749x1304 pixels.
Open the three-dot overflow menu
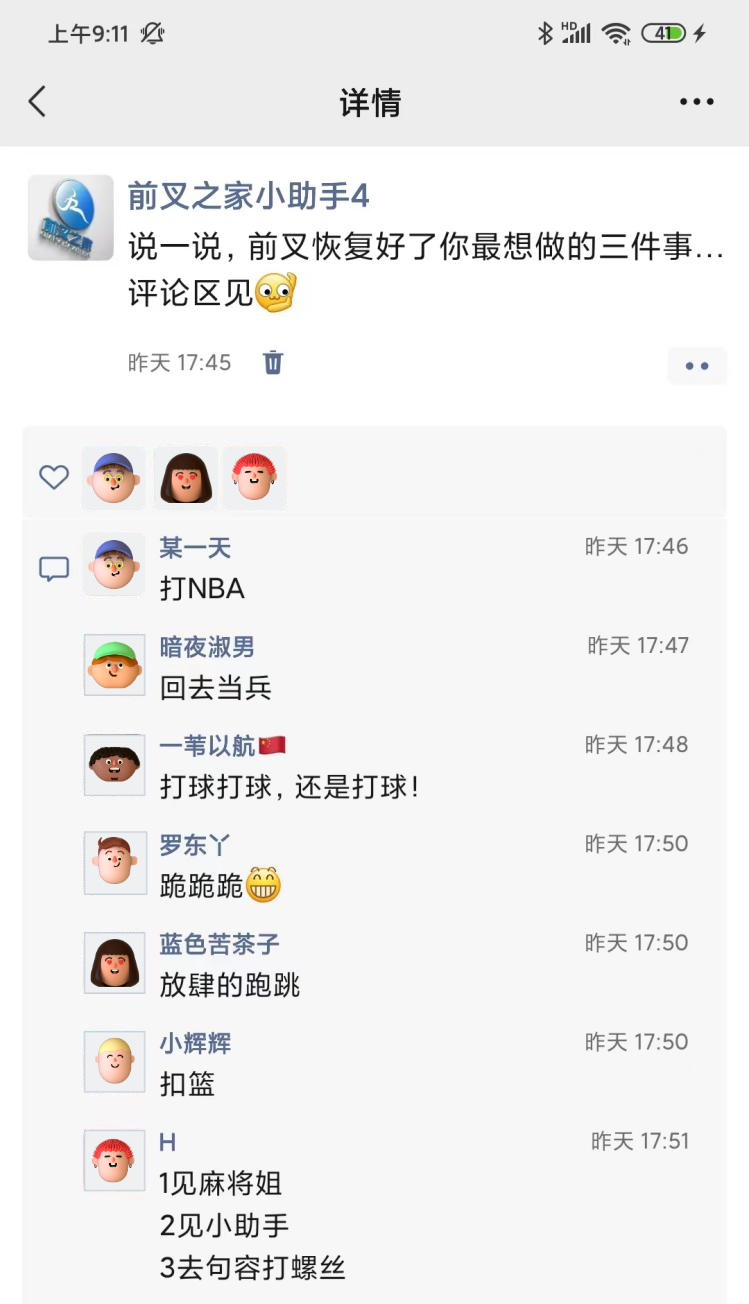(697, 102)
